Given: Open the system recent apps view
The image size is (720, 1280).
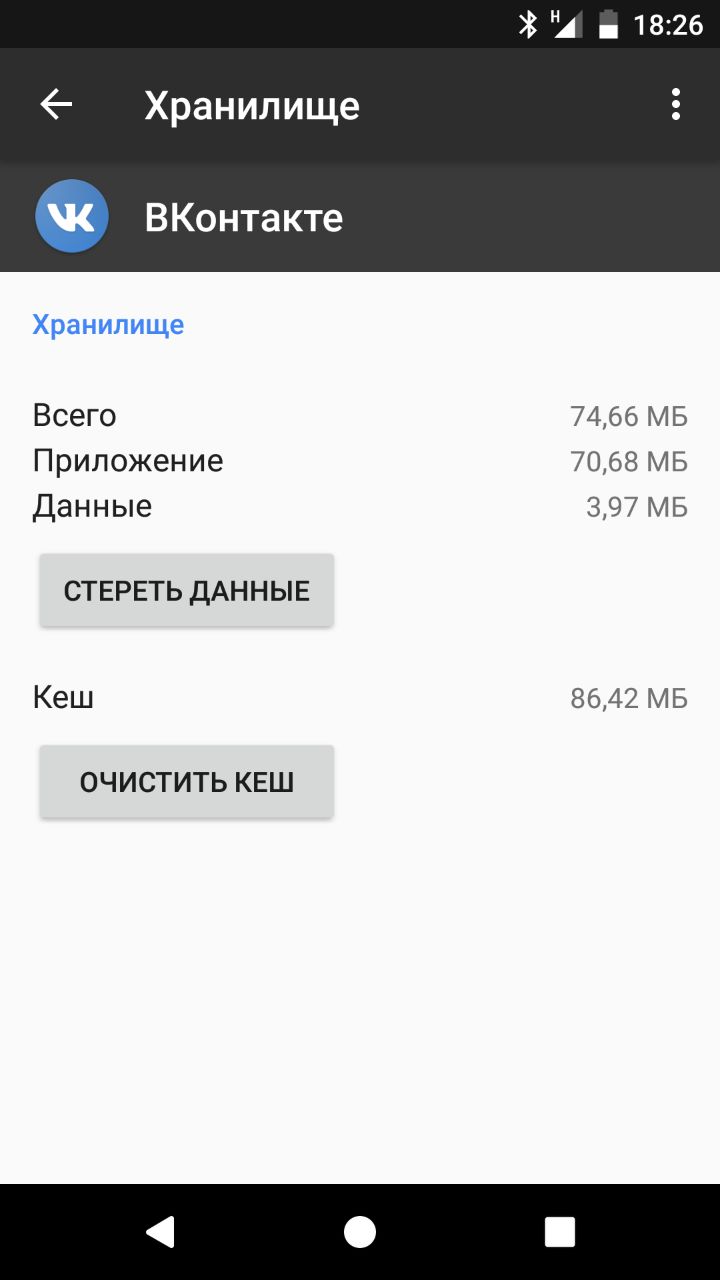Looking at the screenshot, I should point(560,1232).
